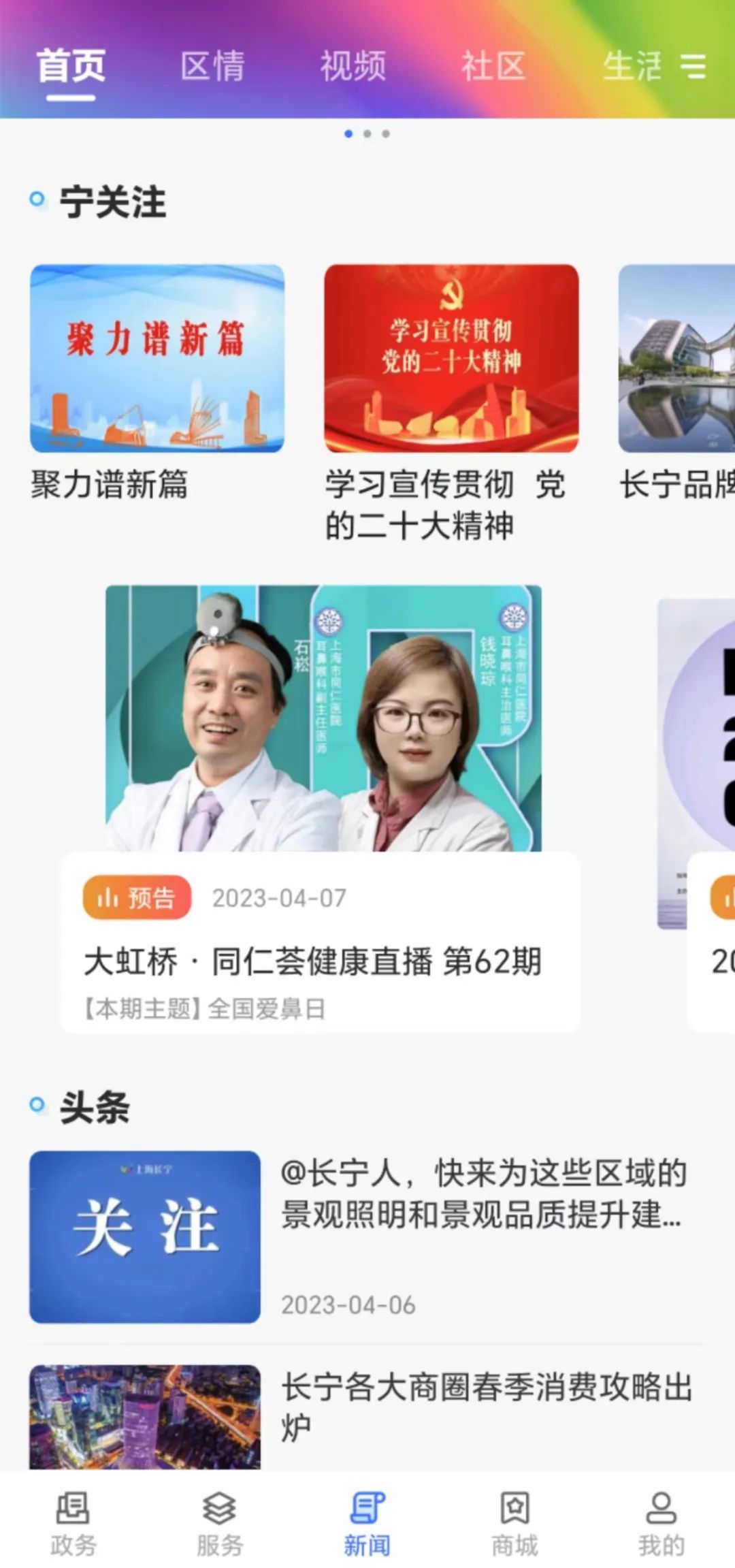Switch to the 生活 tab
The image size is (735, 1568).
(631, 67)
